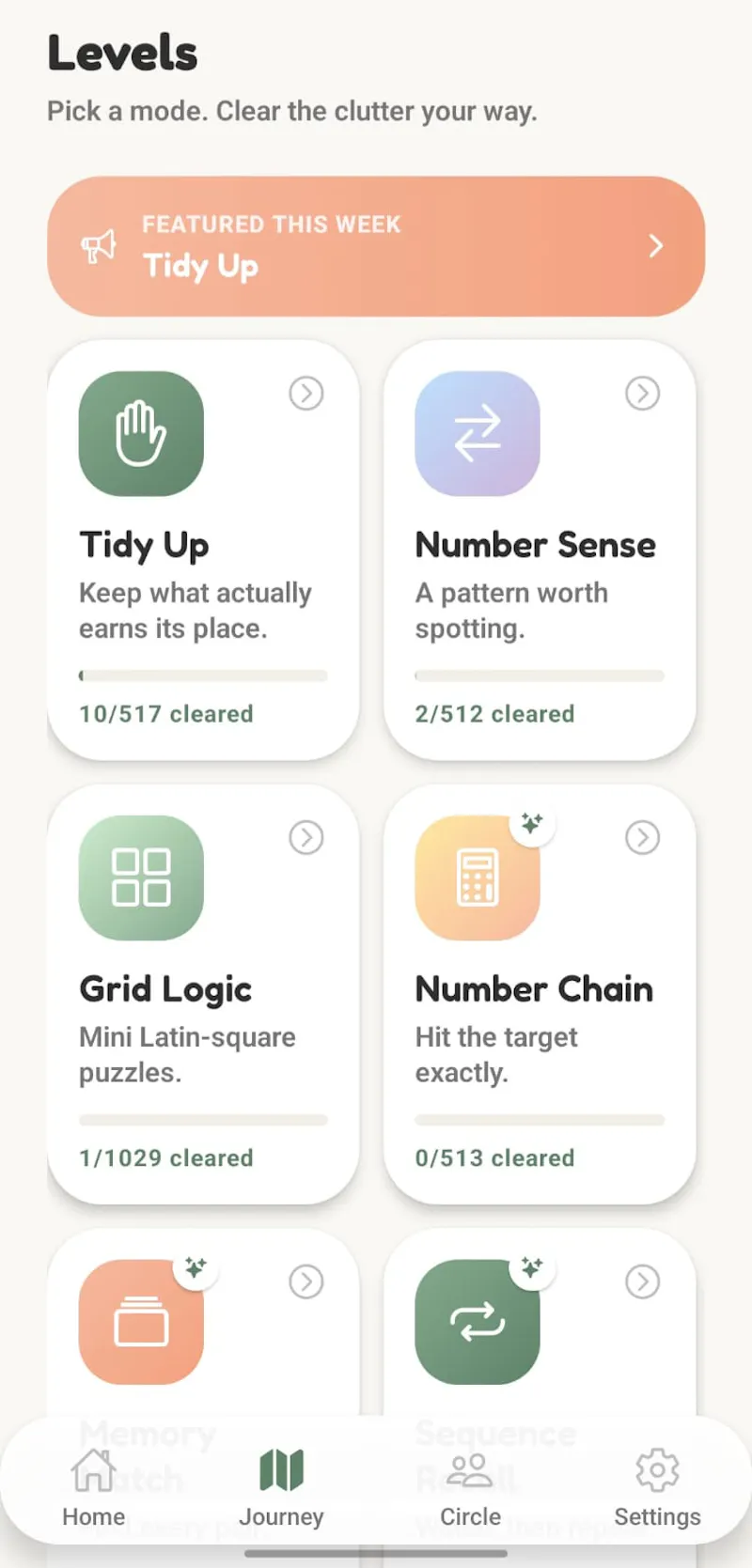The height and width of the screenshot is (1568, 752).
Task: Open the Featured This Week Tidy Up banner
Action: [x=376, y=246]
